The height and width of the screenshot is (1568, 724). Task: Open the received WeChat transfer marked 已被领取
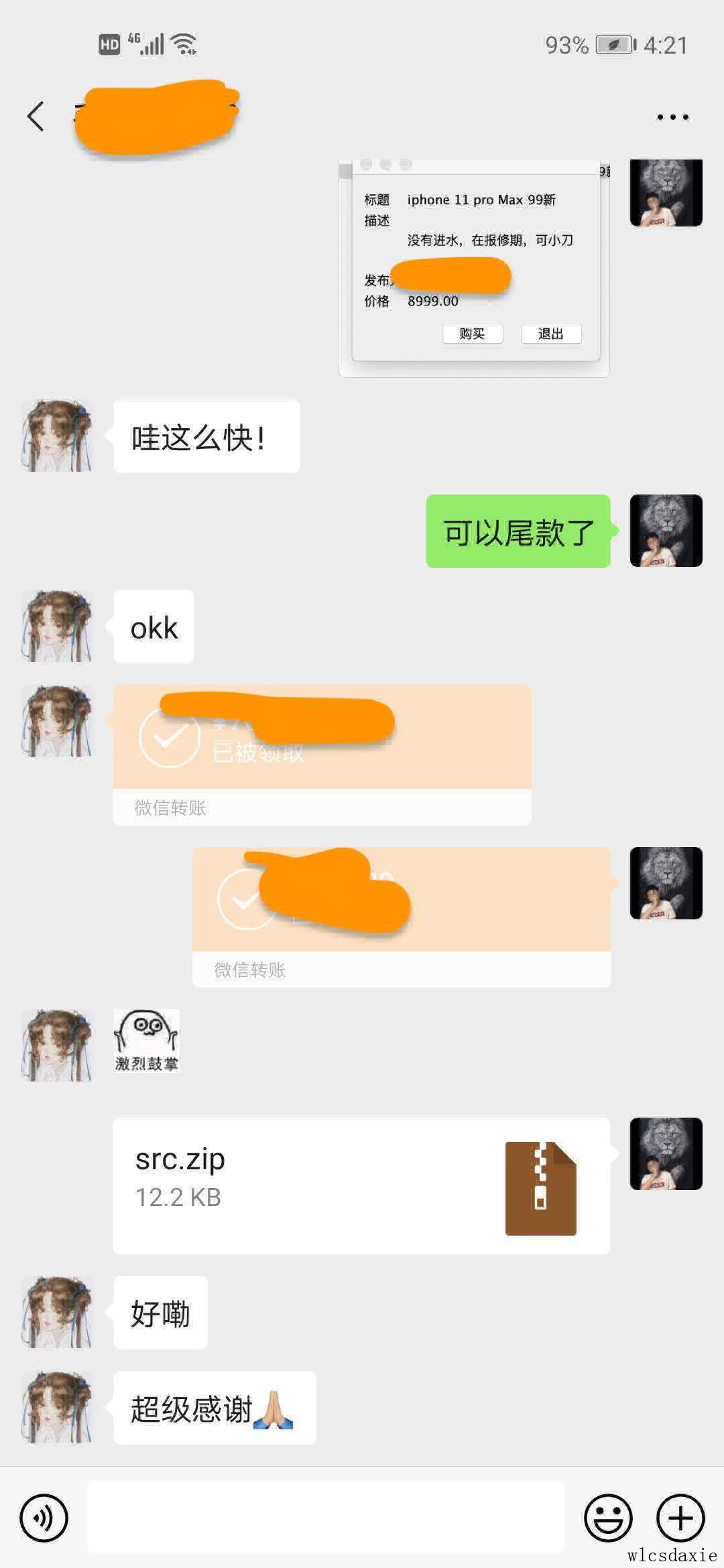point(322,754)
